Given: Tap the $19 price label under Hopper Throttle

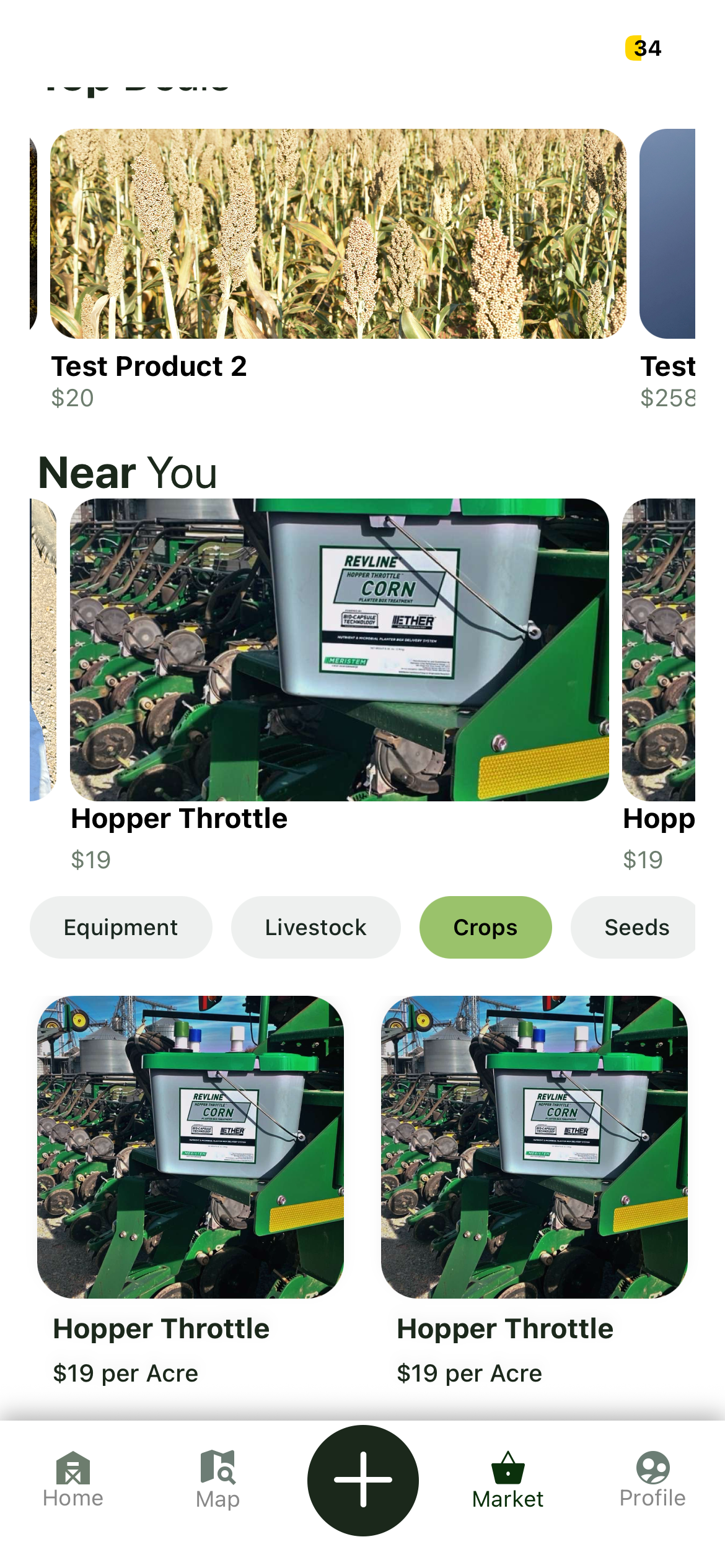Looking at the screenshot, I should pyautogui.click(x=90, y=860).
